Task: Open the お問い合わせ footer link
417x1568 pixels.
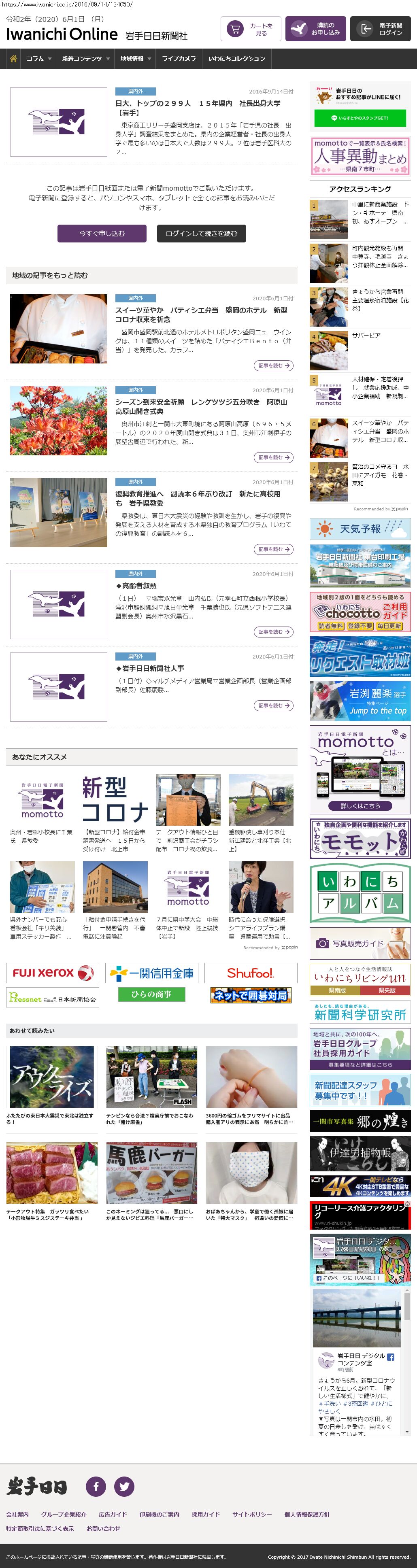Action: point(103,1528)
